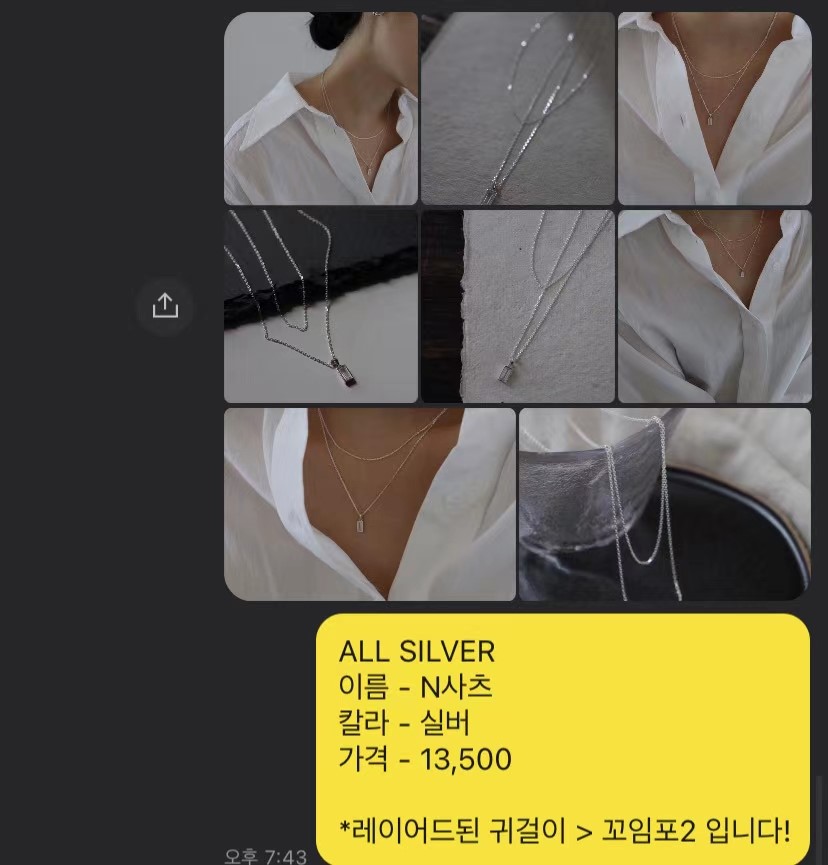
Task: Share the necklace photo album
Action: coord(165,306)
